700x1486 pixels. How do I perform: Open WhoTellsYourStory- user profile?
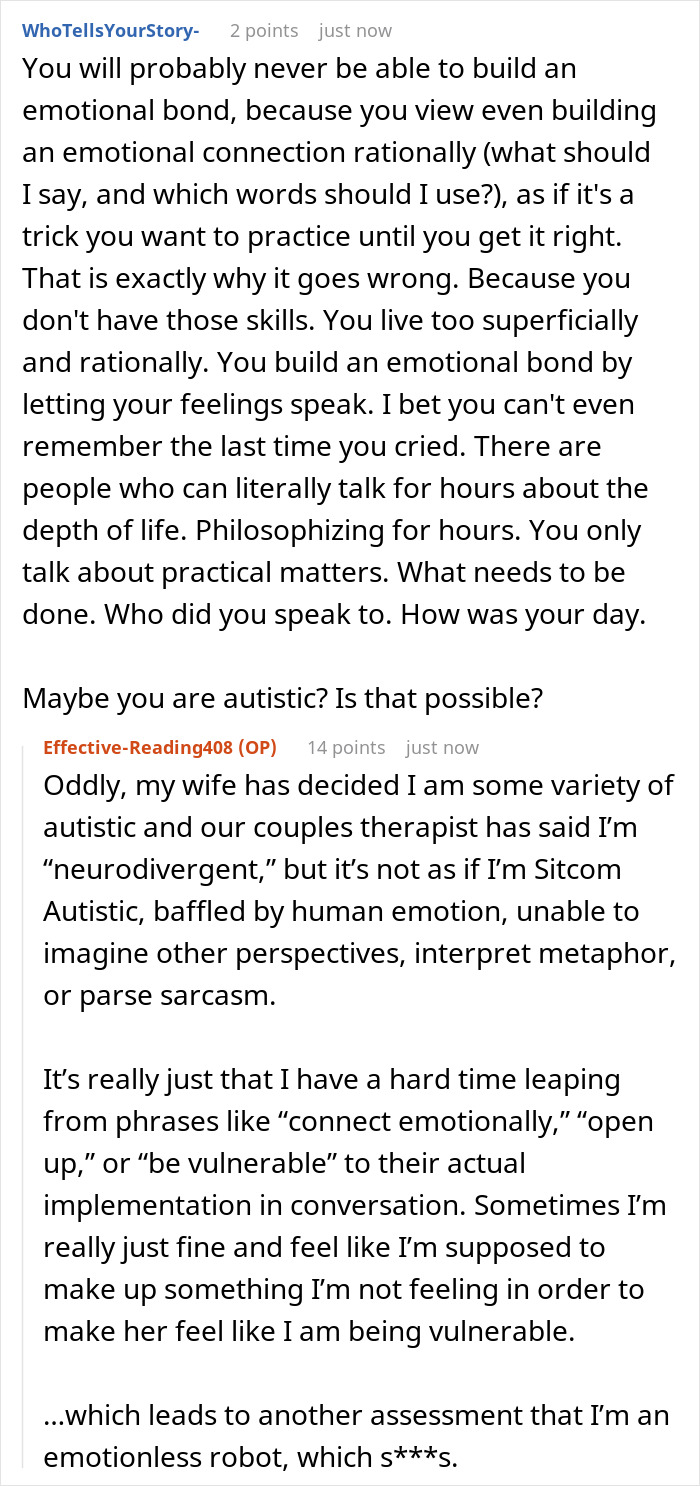click(x=110, y=31)
